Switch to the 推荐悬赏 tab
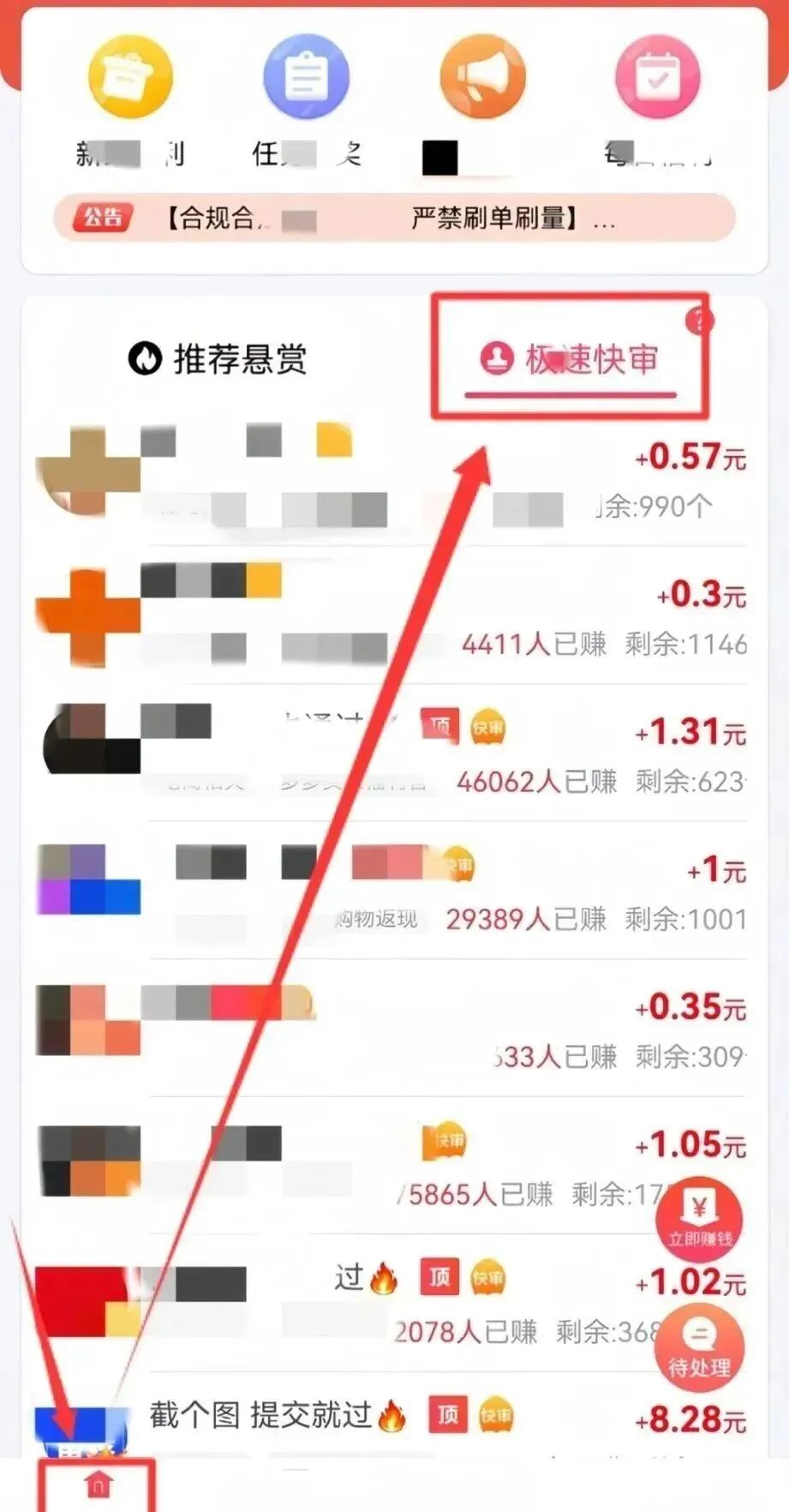This screenshot has width=789, height=1512. click(x=218, y=358)
